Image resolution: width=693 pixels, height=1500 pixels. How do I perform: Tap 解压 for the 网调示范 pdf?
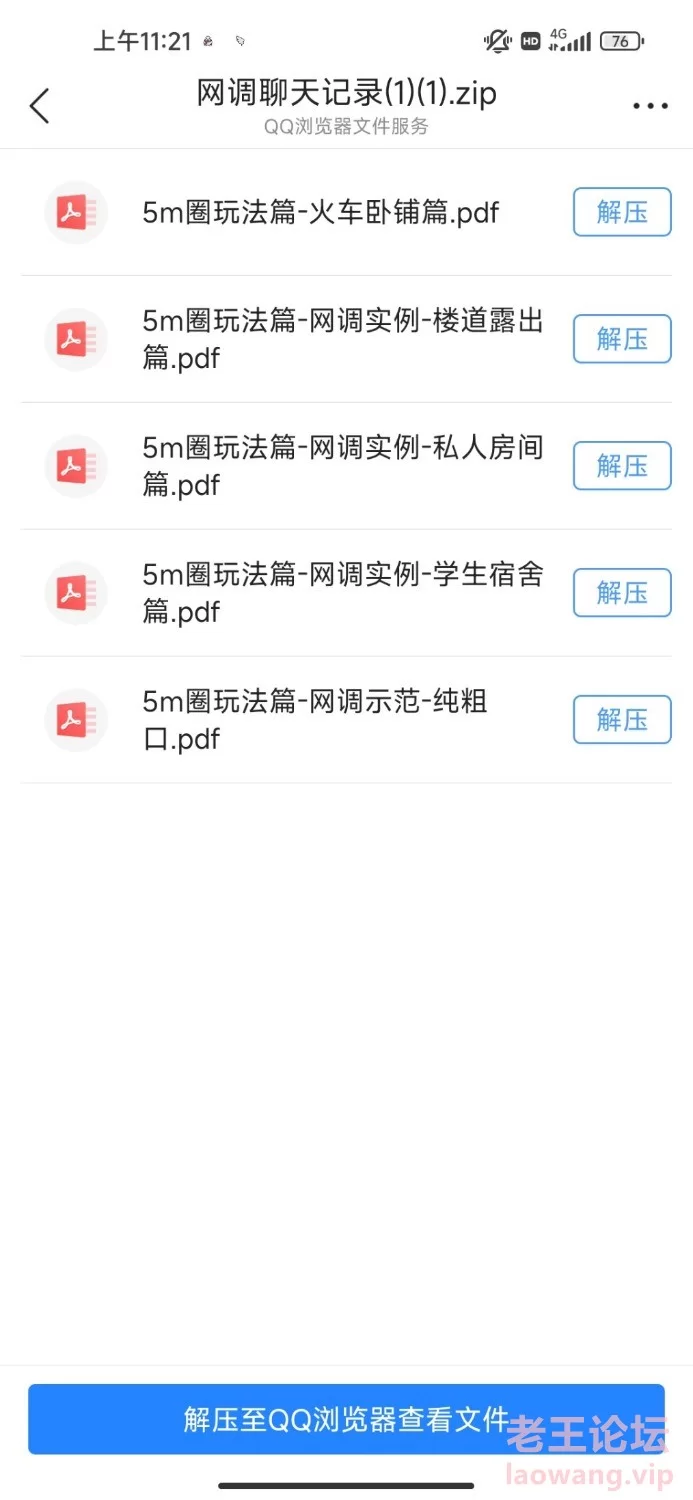tap(622, 720)
